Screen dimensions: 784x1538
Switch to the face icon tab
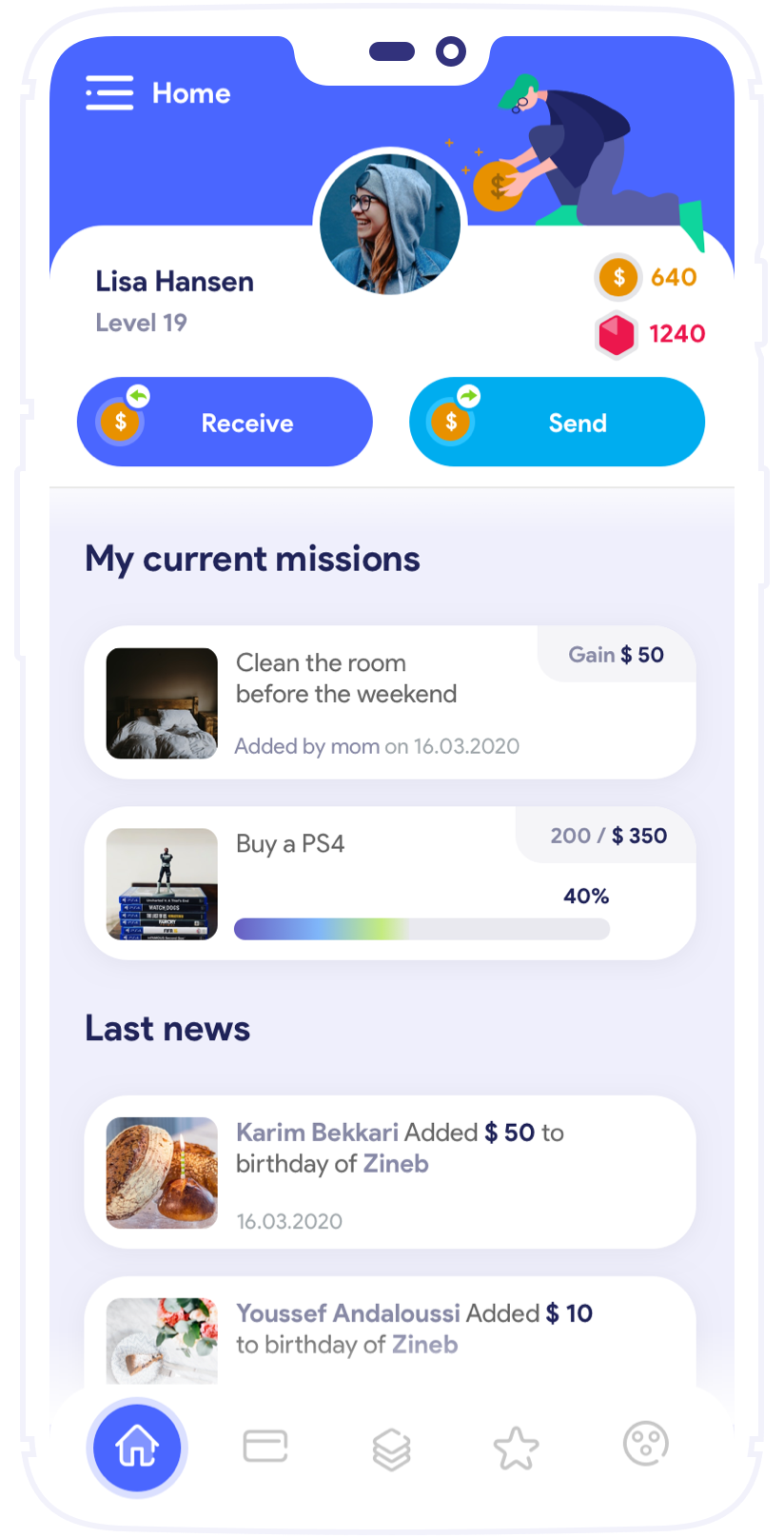click(645, 1444)
